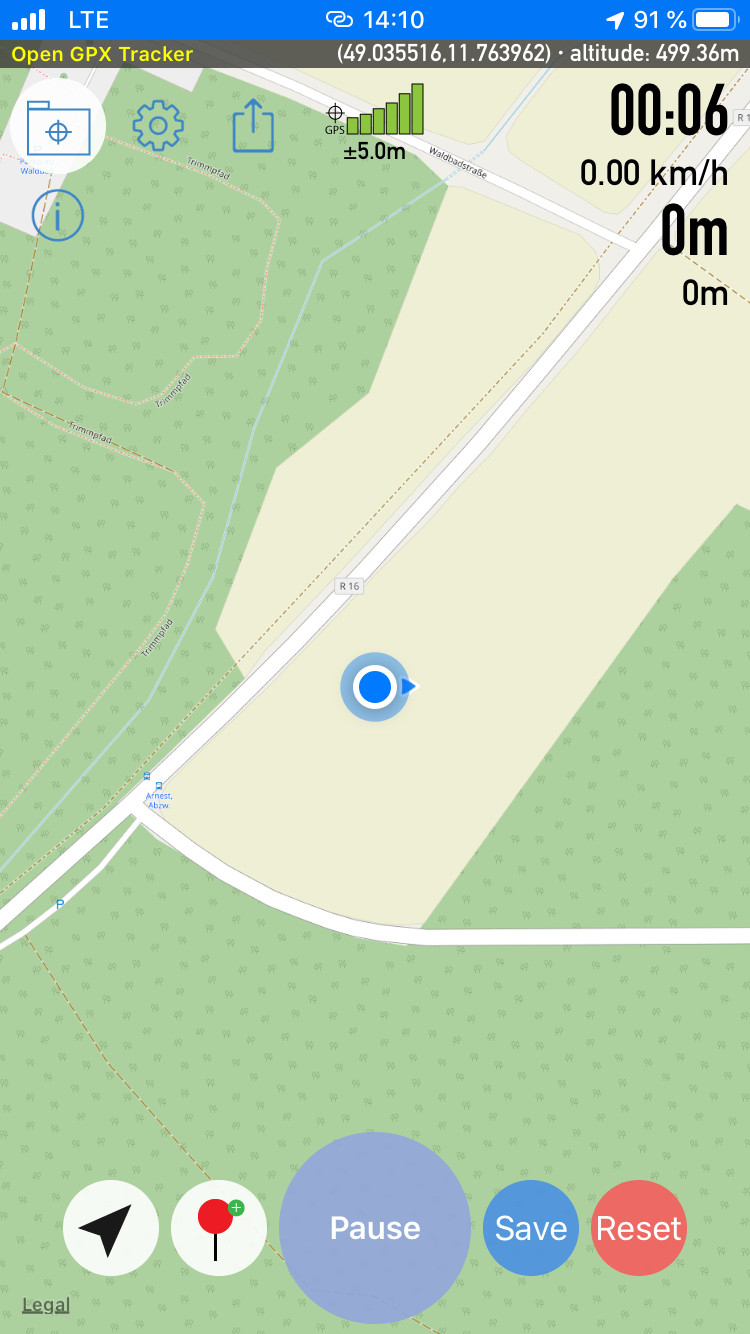Viewport: 750px width, 1334px height.
Task: Pause the tracking
Action: 375,1228
